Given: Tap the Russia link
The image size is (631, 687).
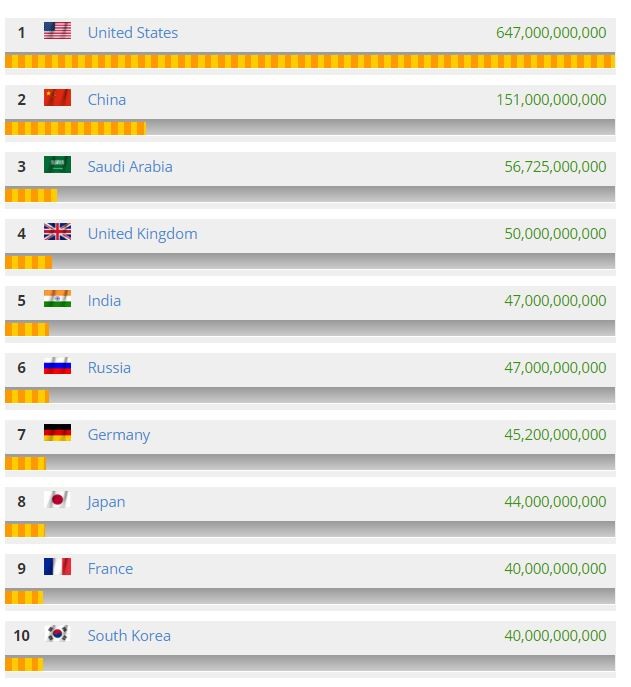Looking at the screenshot, I should click(109, 368).
